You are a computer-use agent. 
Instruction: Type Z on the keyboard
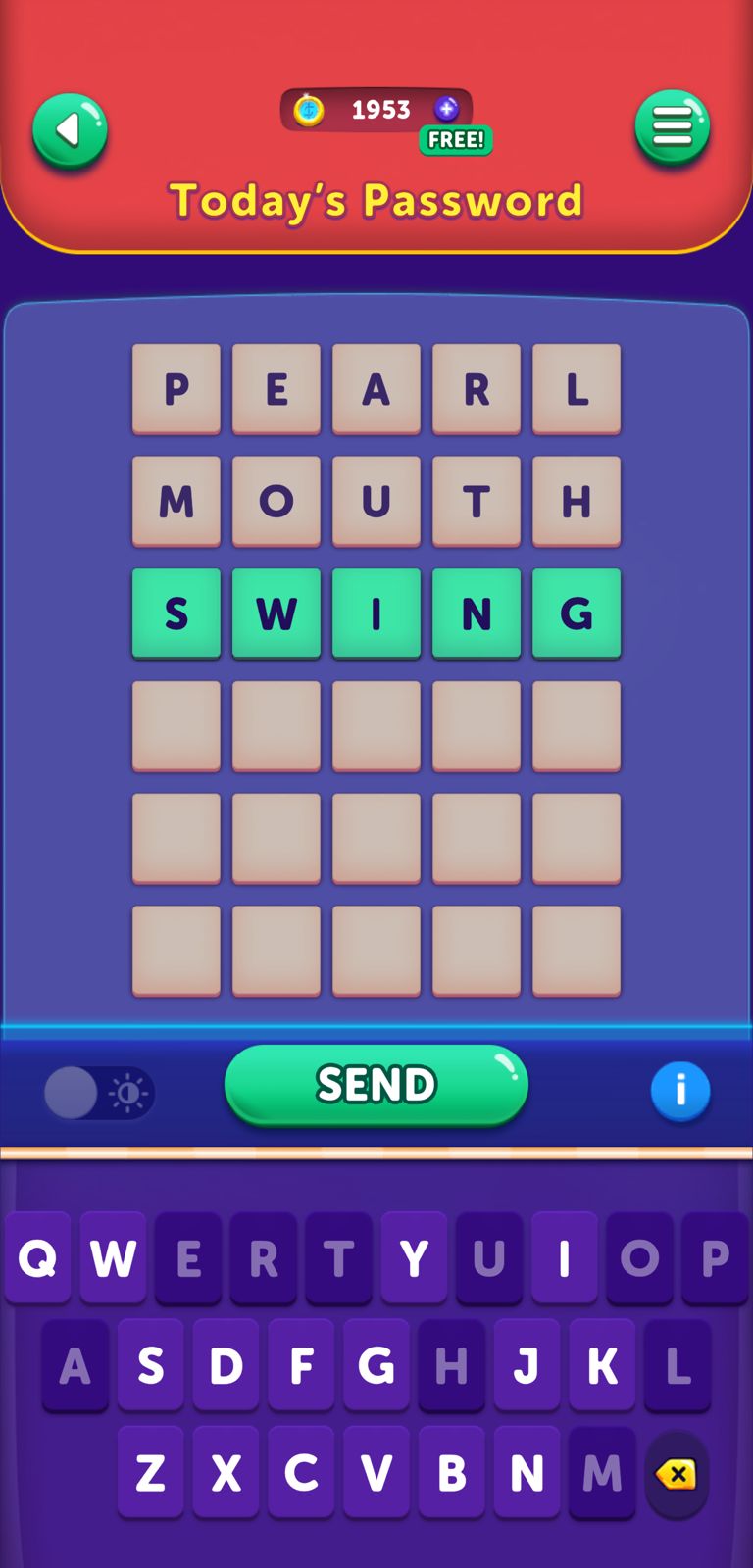150,1472
